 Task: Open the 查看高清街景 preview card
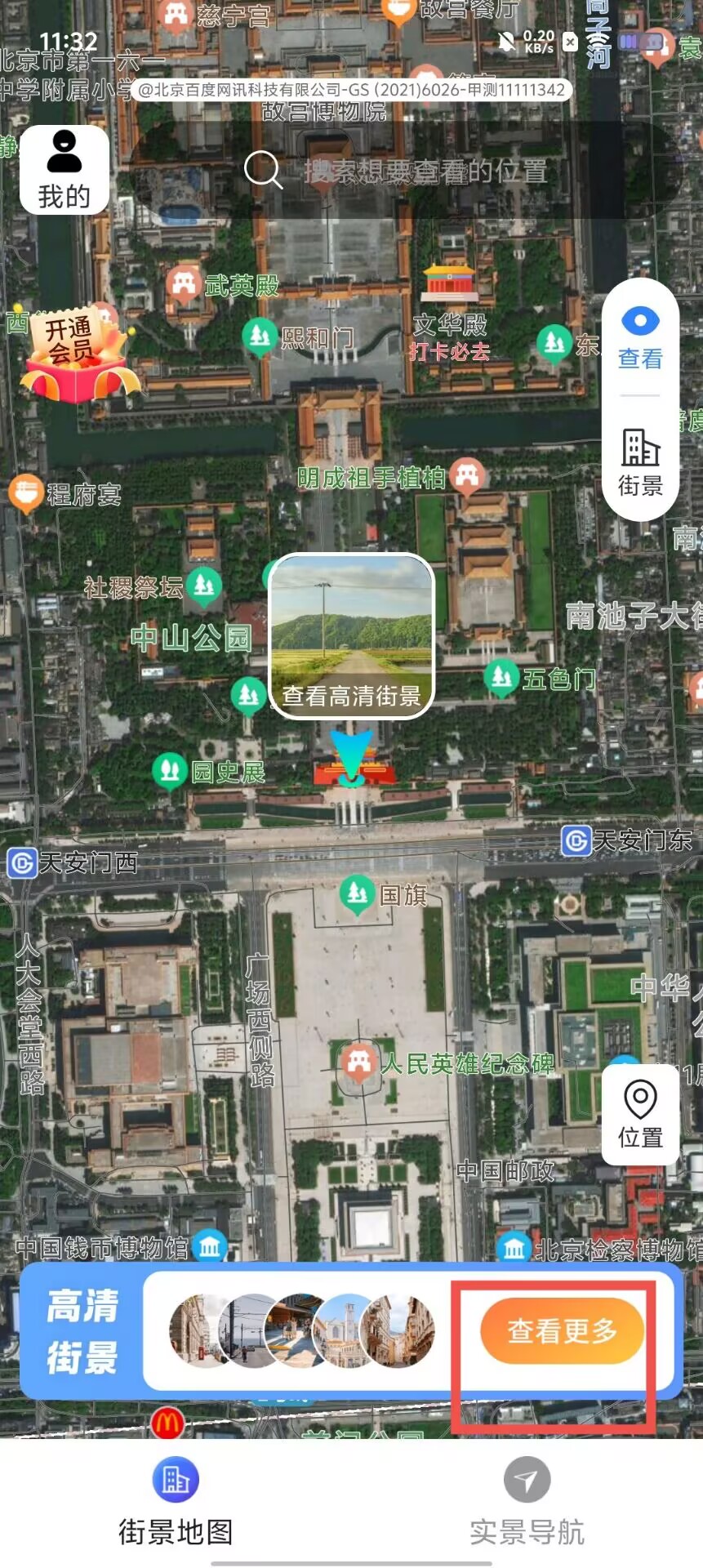(x=351, y=637)
